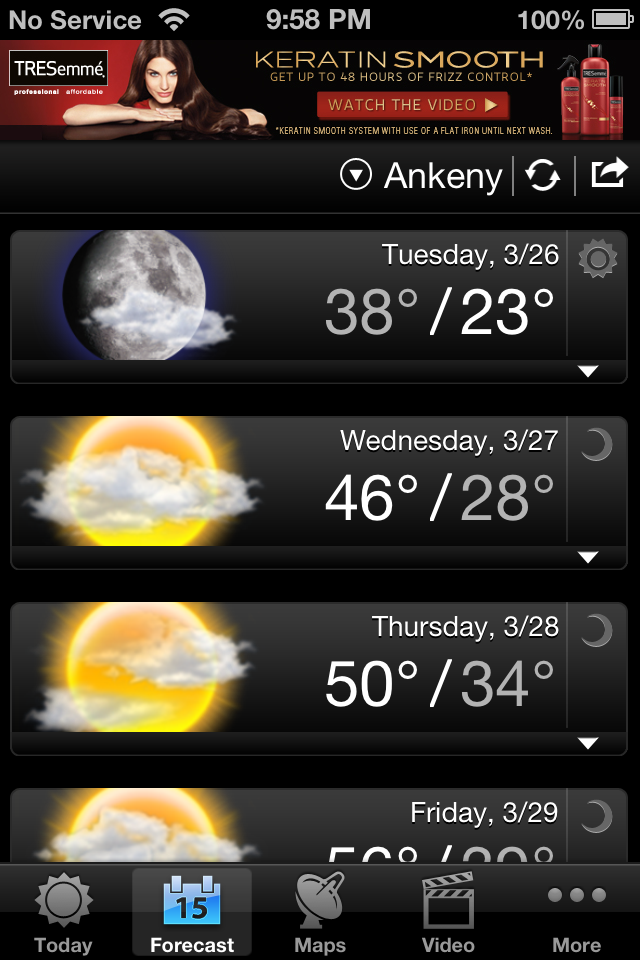
Task: Refresh the weather forecast
Action: 543,176
